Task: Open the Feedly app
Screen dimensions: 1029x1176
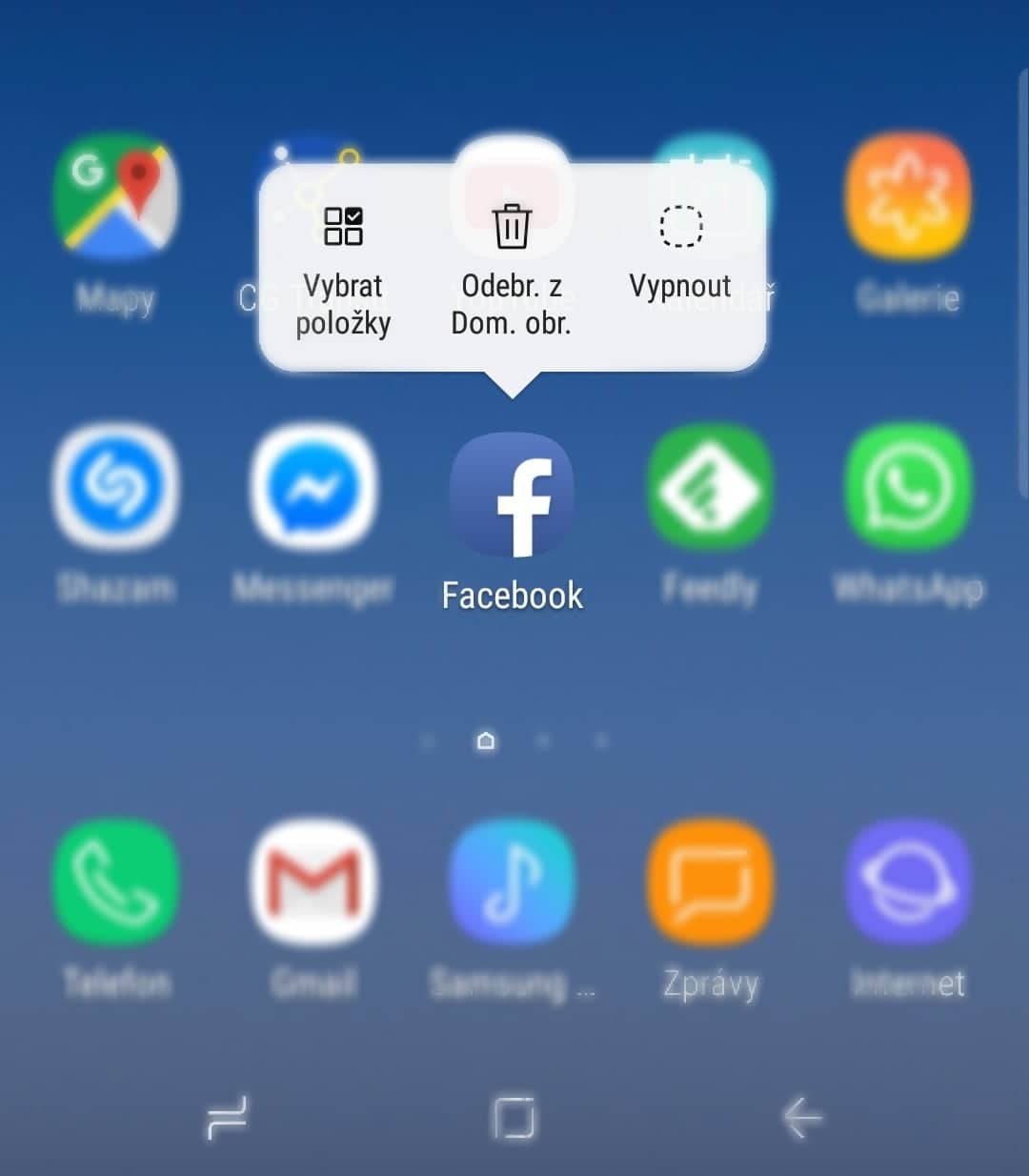Action: coord(710,488)
